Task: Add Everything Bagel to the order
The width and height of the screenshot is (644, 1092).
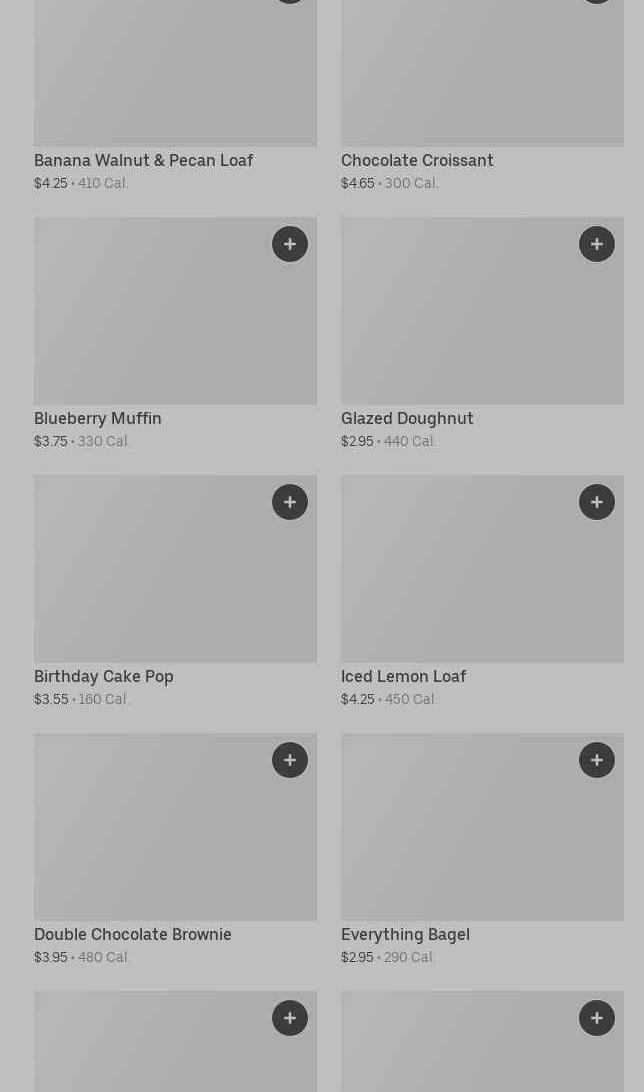Action: click(x=597, y=760)
